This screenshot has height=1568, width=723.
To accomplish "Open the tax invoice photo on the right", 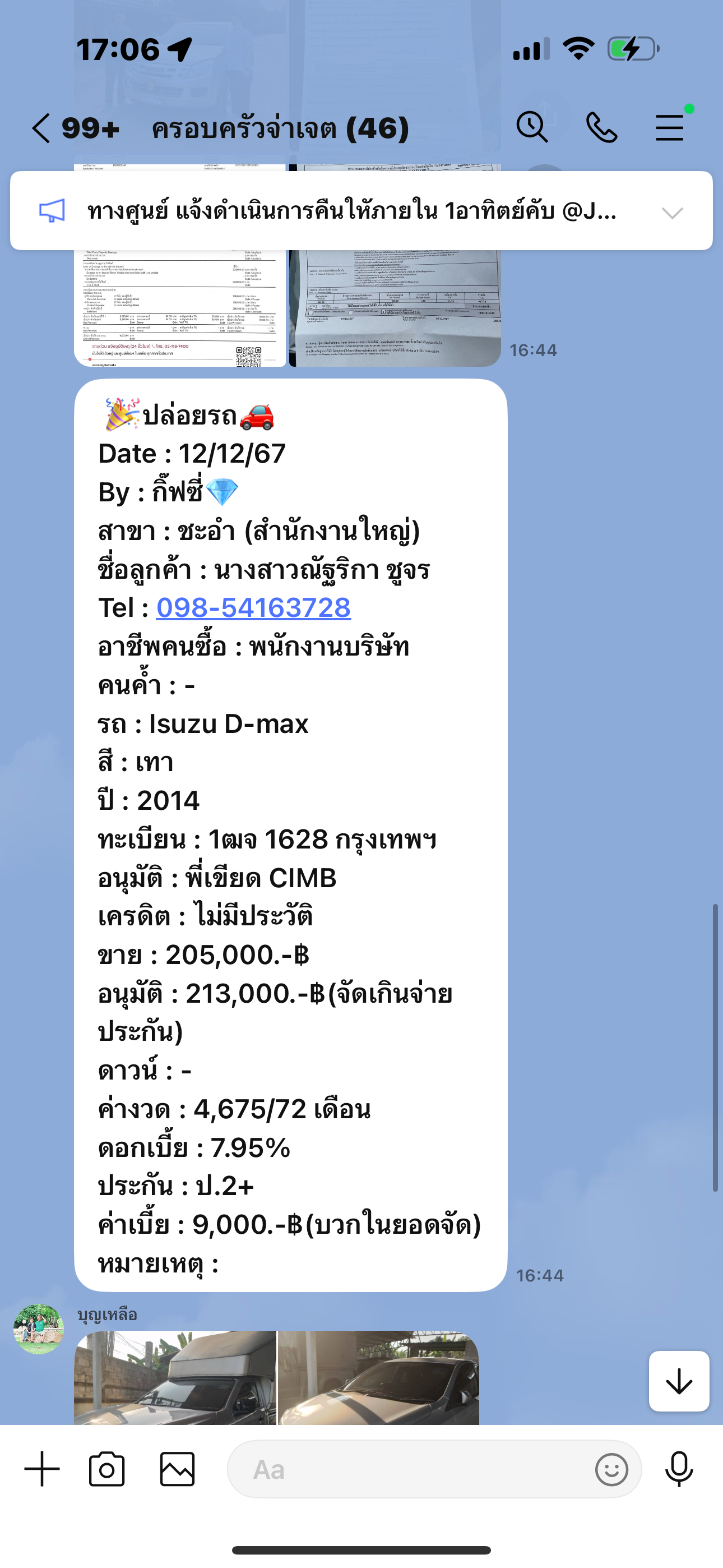I will pos(395,307).
